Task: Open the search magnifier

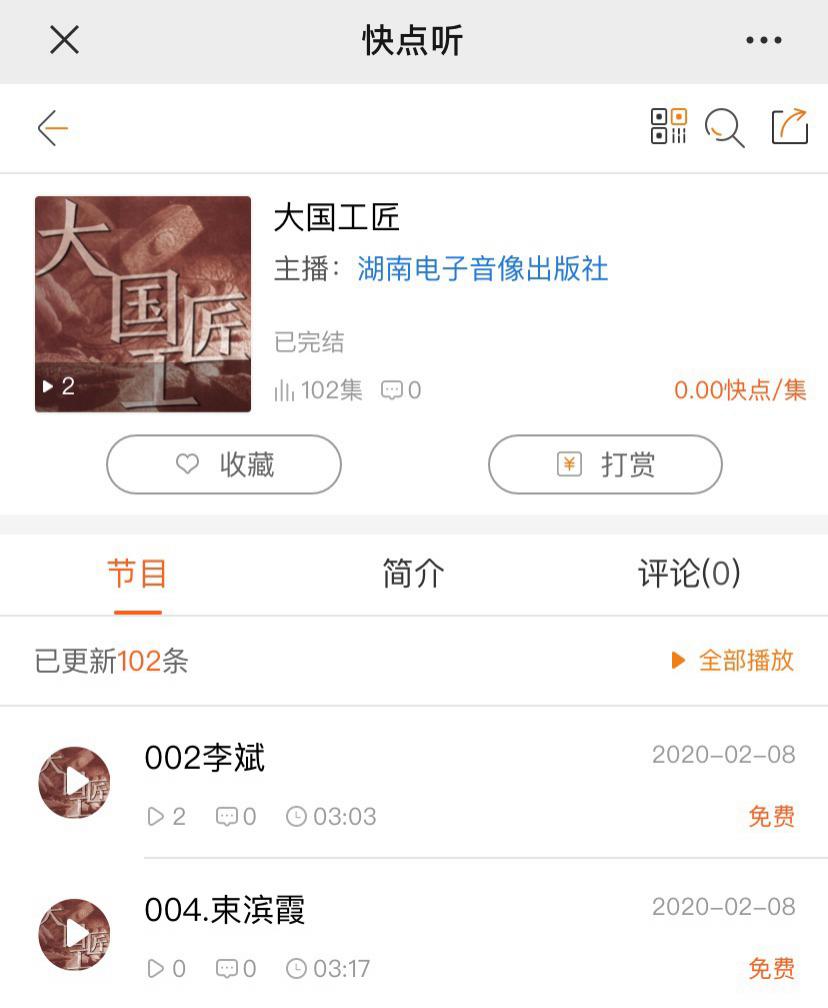Action: click(x=725, y=128)
